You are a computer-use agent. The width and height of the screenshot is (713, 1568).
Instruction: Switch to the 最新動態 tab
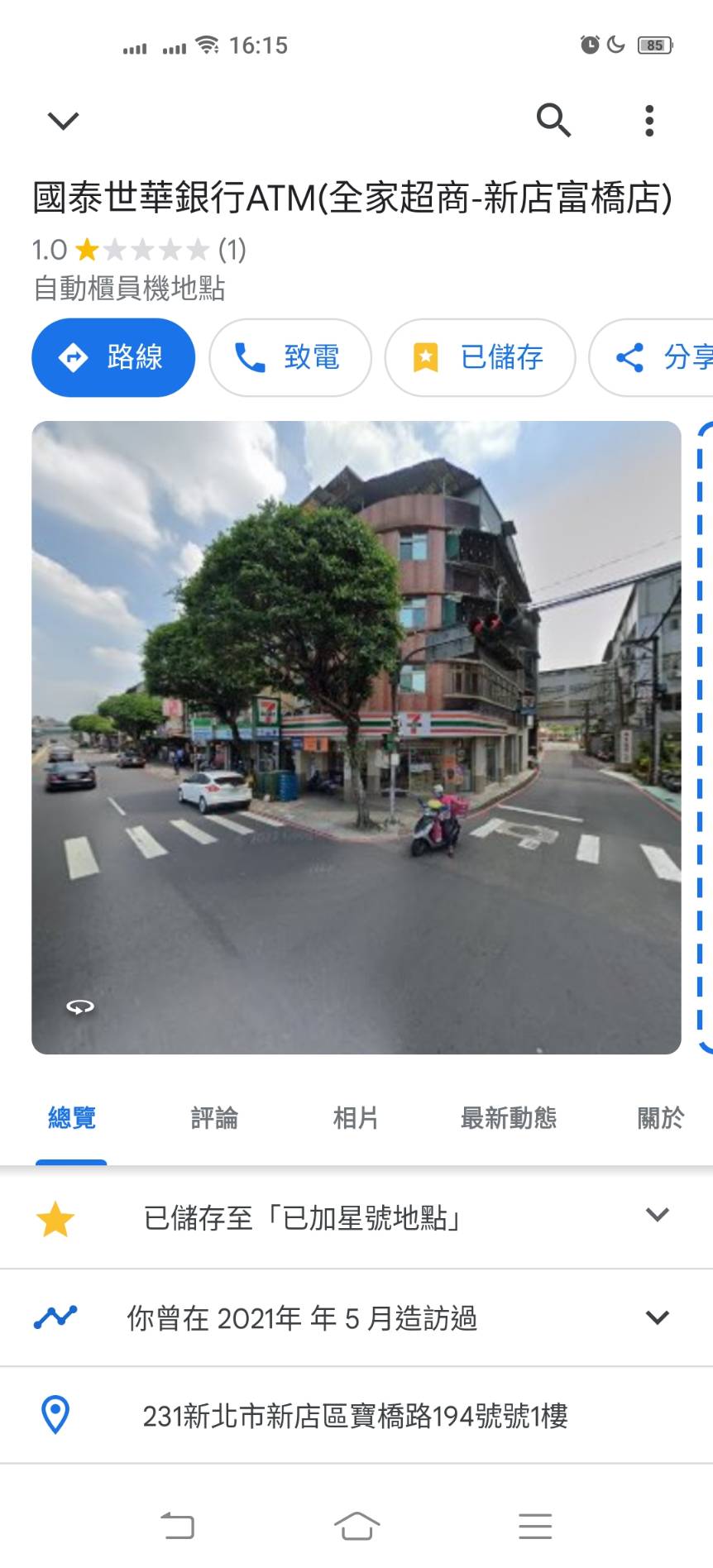tap(509, 1118)
